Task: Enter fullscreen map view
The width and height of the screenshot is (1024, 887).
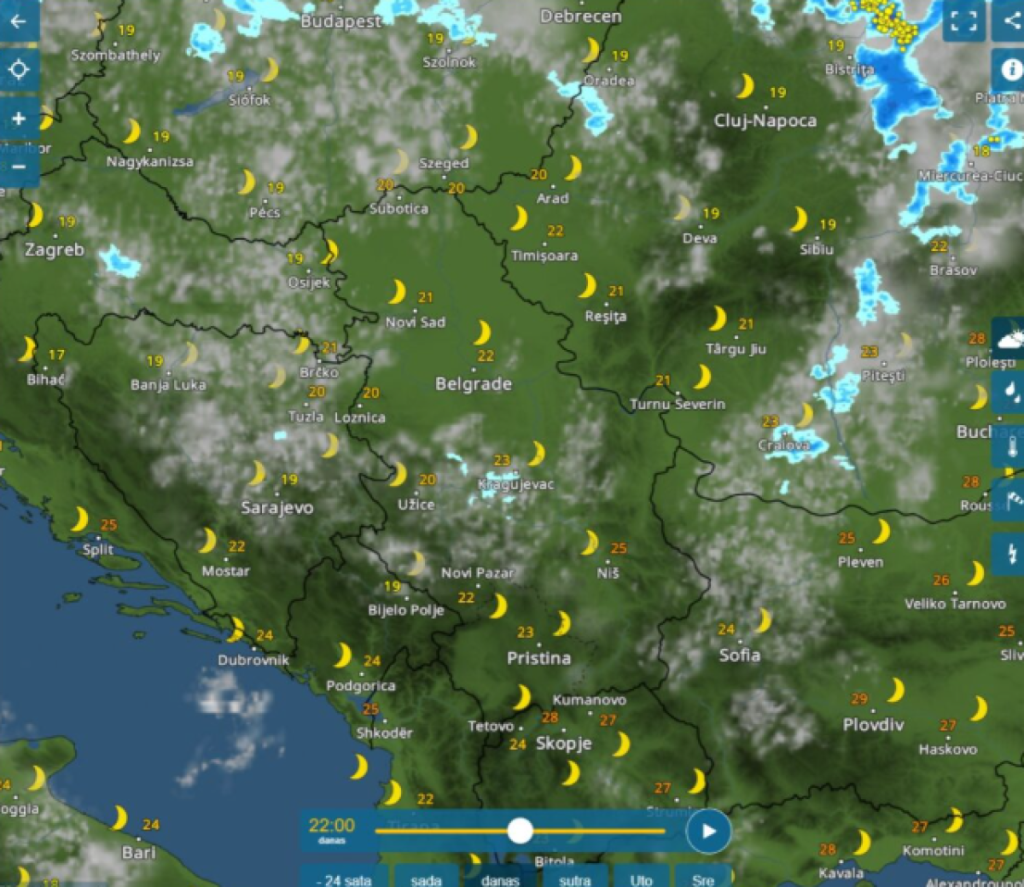Action: click(x=963, y=21)
